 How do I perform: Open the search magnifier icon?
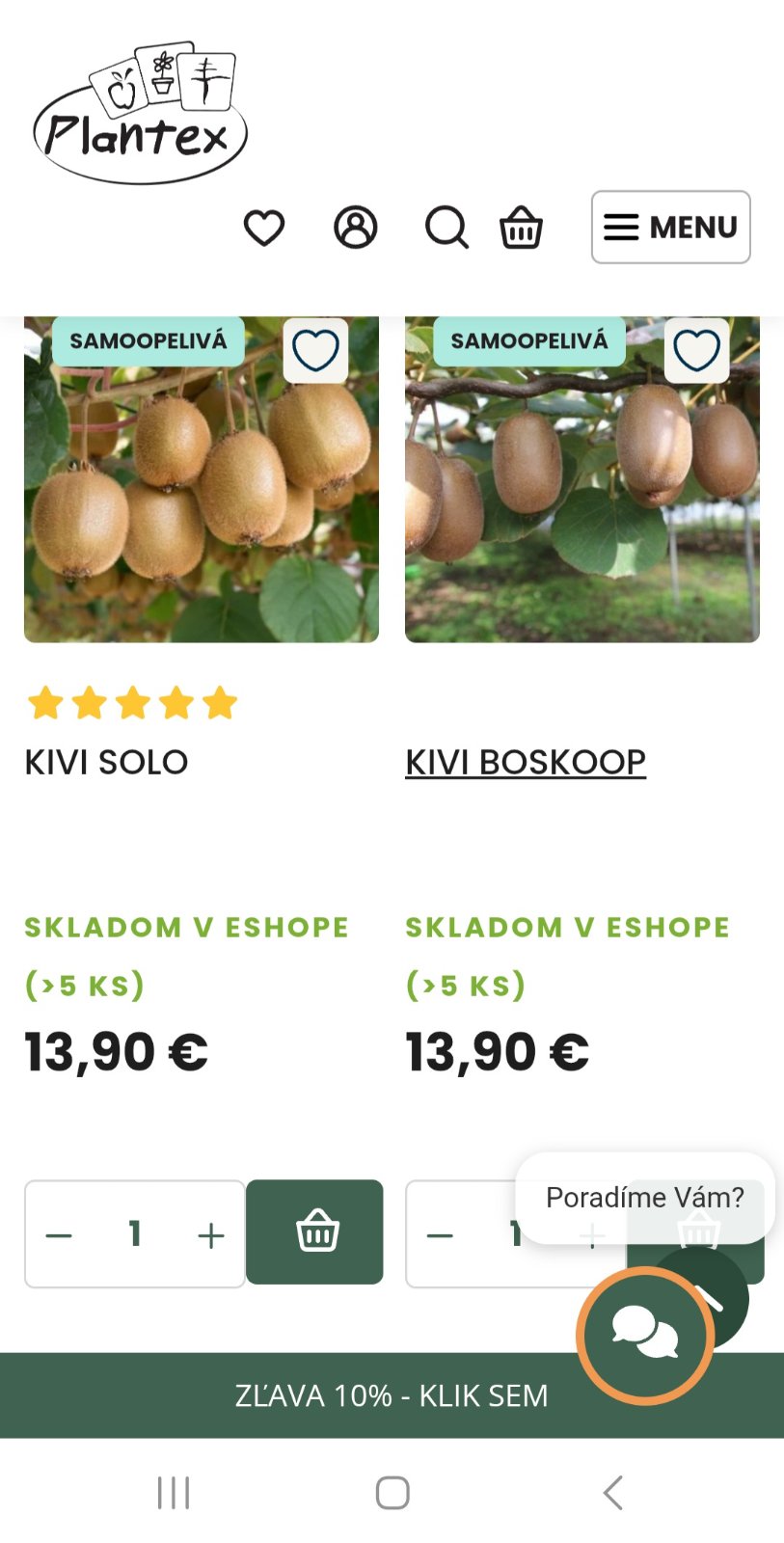pos(446,229)
